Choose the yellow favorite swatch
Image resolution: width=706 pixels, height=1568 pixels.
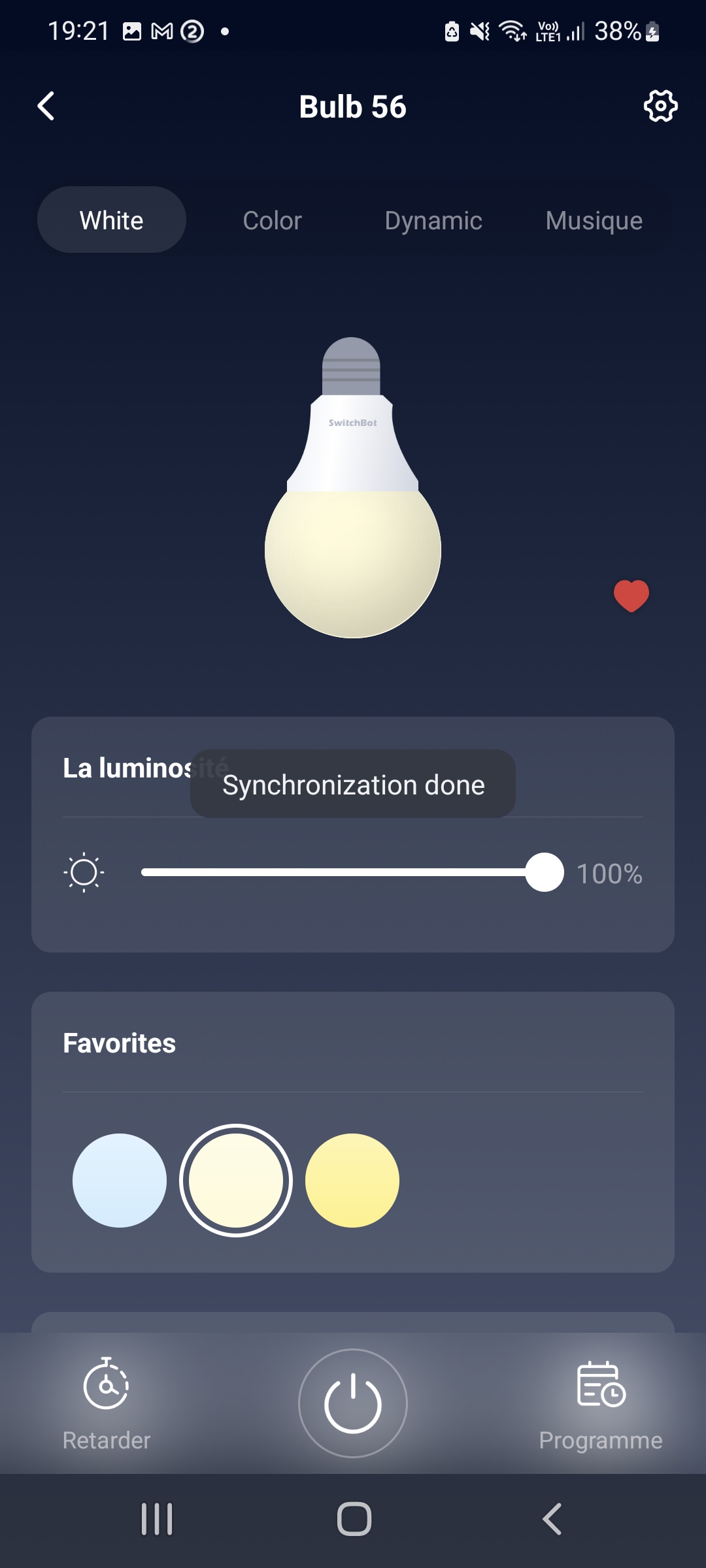tap(352, 1180)
